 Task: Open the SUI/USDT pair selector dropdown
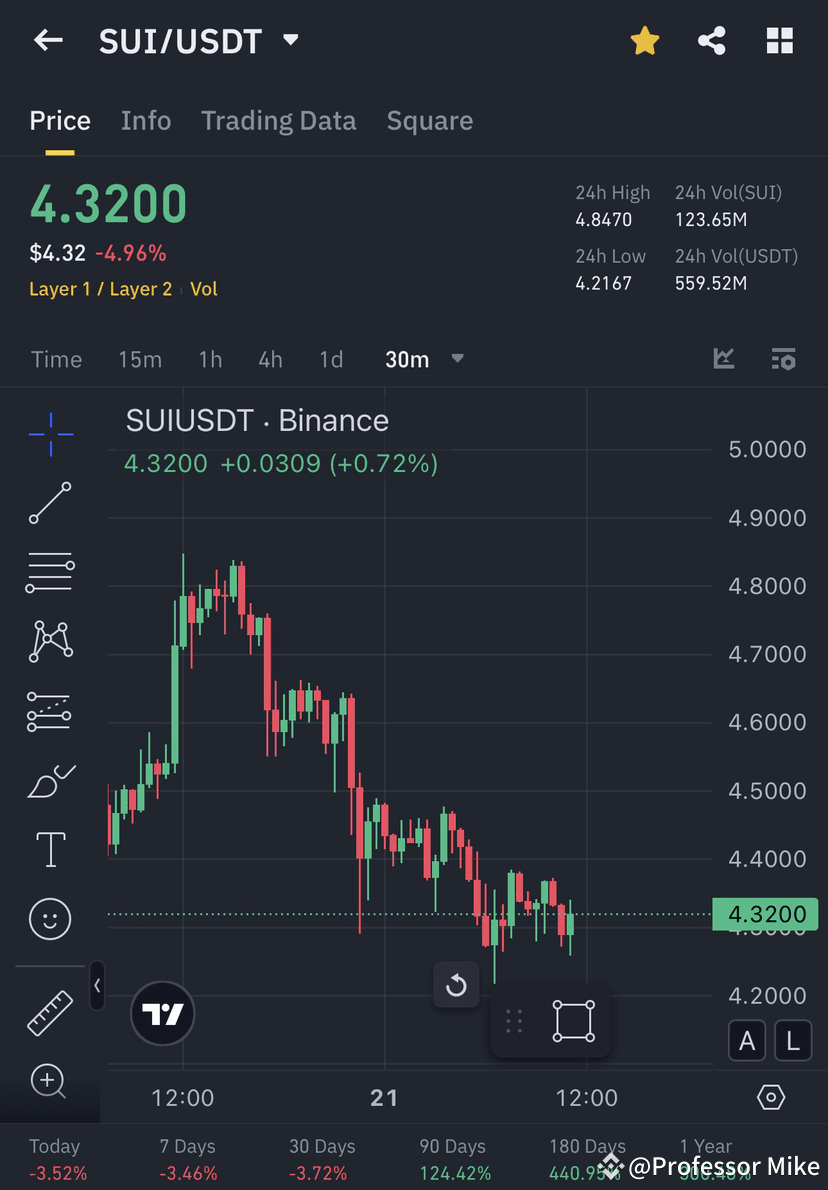pos(290,40)
